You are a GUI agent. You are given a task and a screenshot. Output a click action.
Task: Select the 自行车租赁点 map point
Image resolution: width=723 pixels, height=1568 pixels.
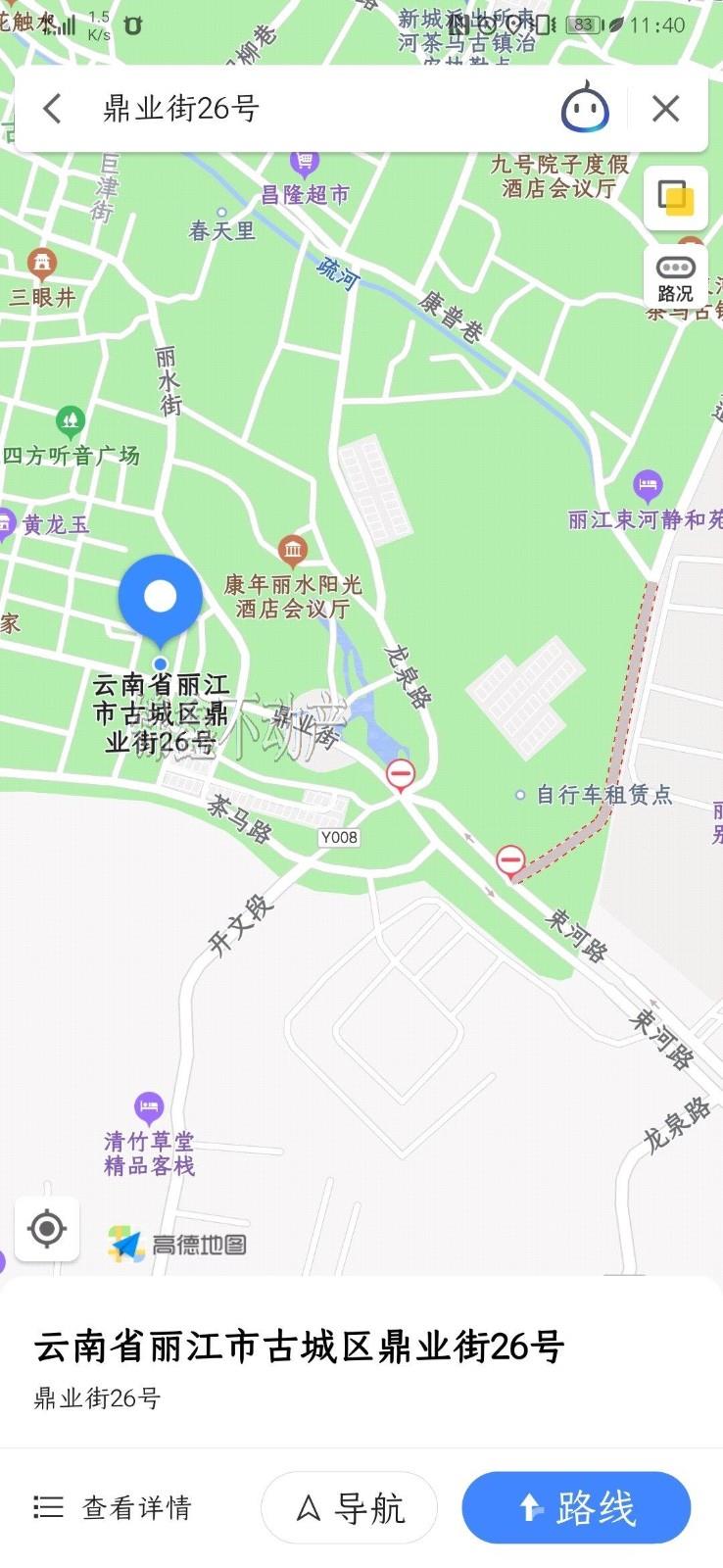(520, 795)
